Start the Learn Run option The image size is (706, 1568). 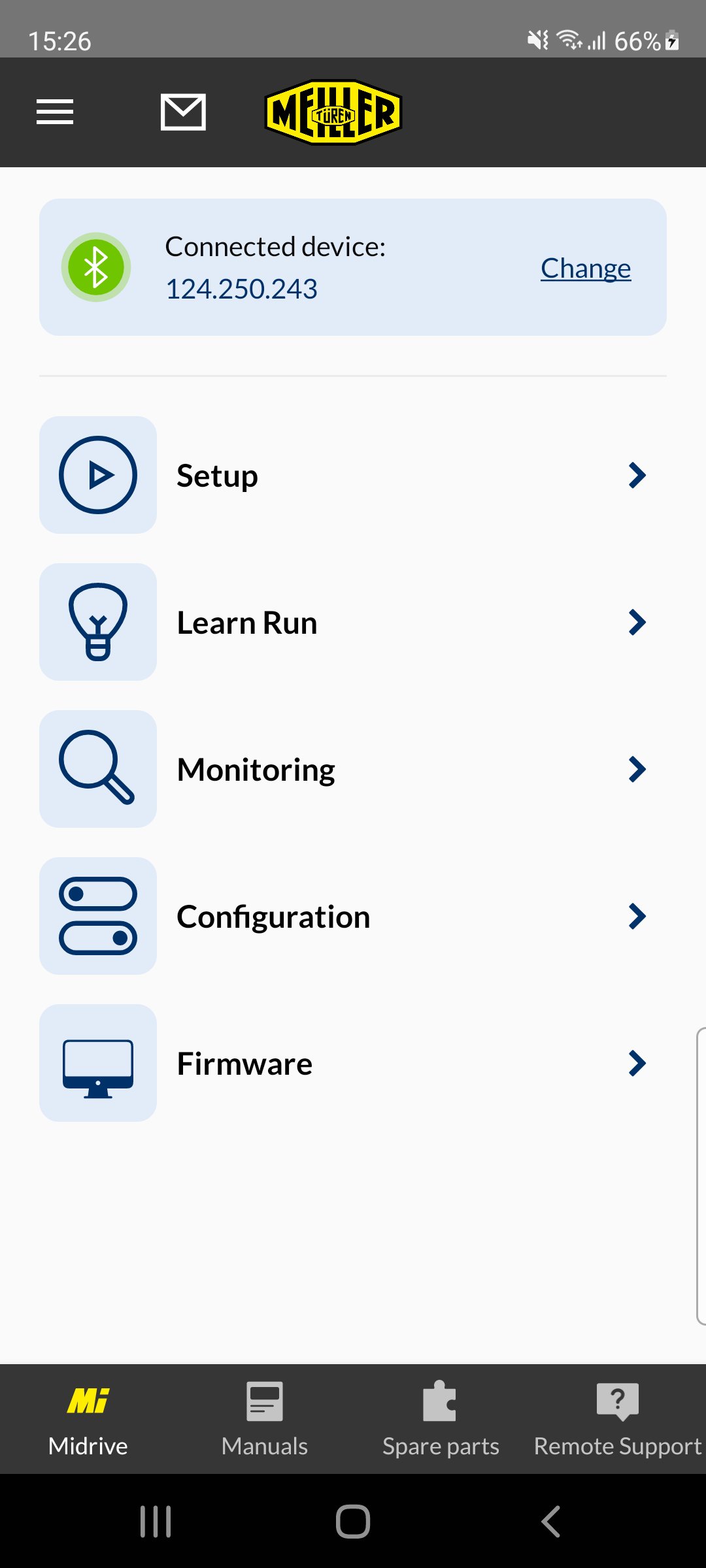pos(353,622)
